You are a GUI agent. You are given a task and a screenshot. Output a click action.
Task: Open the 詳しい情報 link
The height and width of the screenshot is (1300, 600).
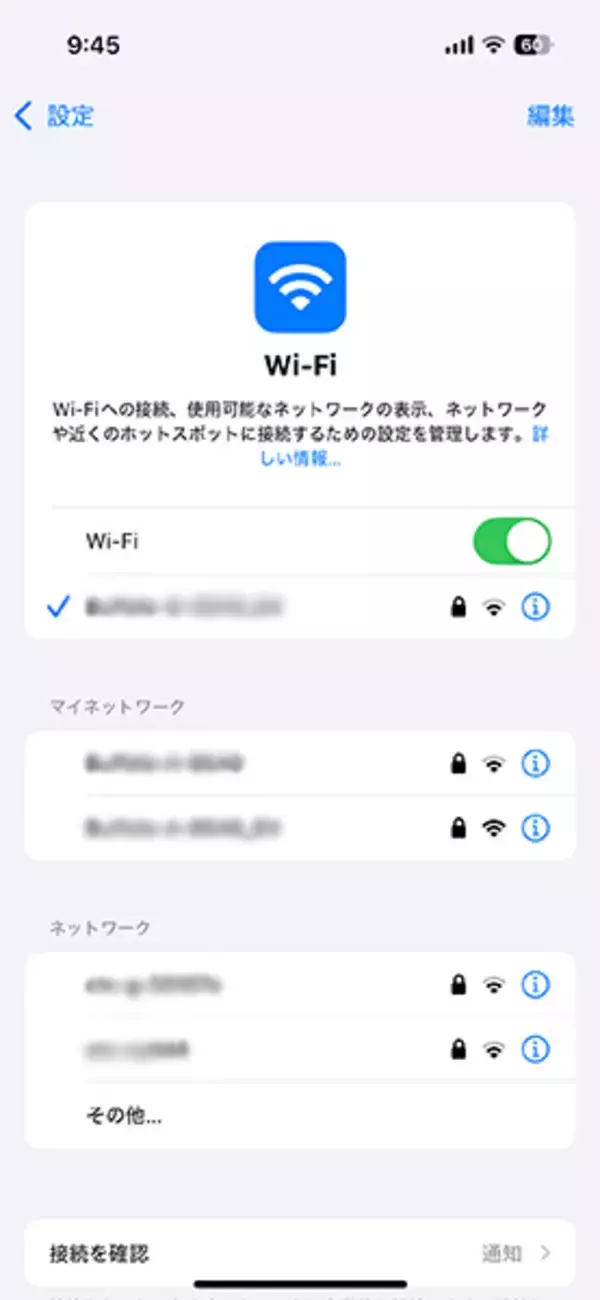(298, 460)
